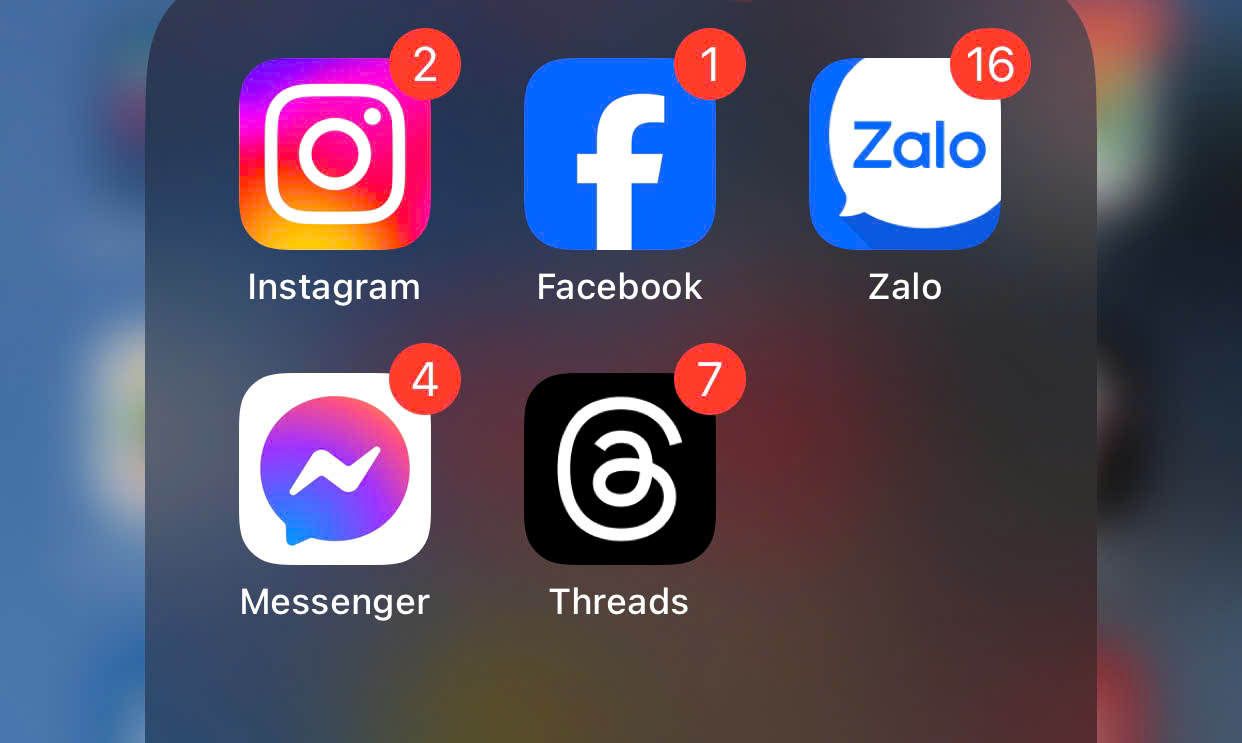
Task: Launch Facebook from the folder
Action: (620, 154)
